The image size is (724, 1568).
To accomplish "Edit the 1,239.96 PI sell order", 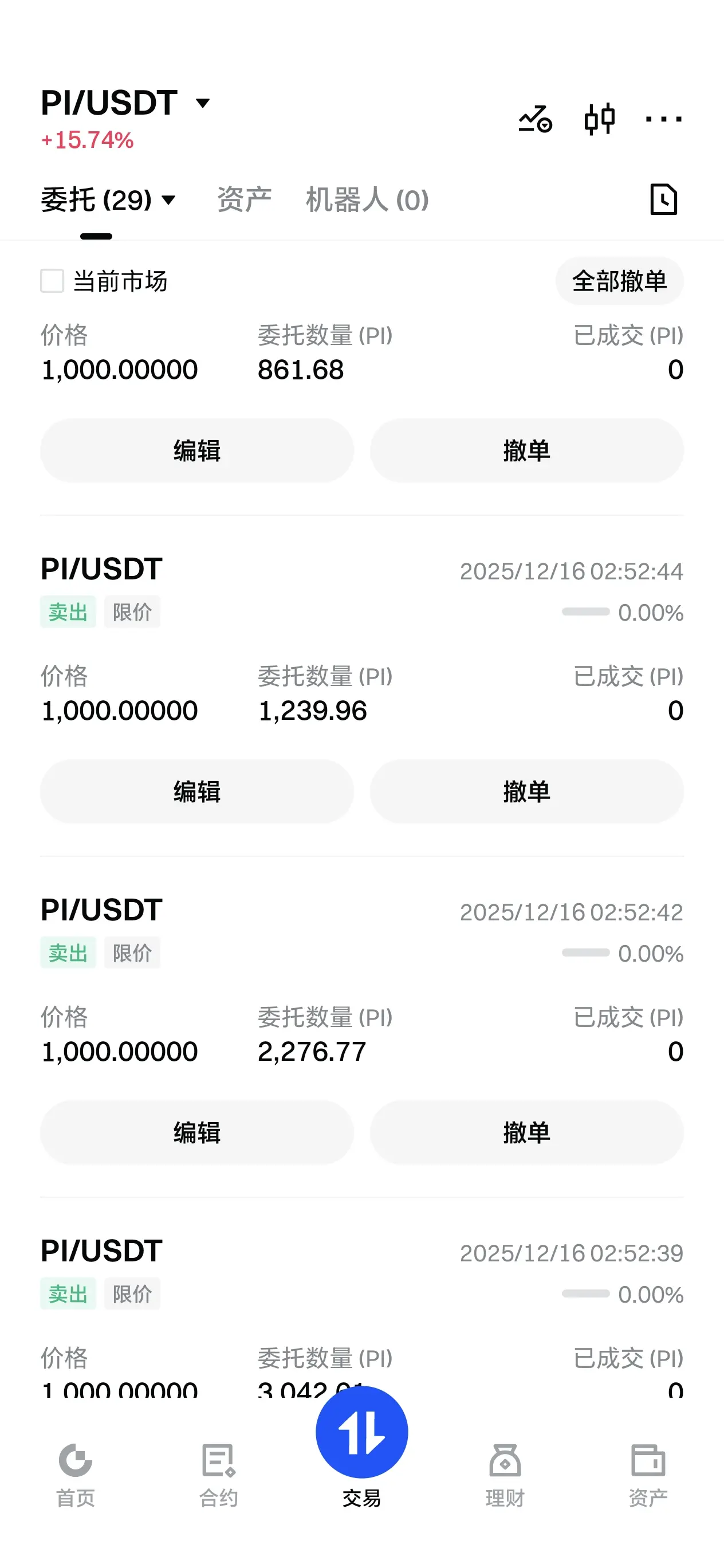I will (196, 791).
